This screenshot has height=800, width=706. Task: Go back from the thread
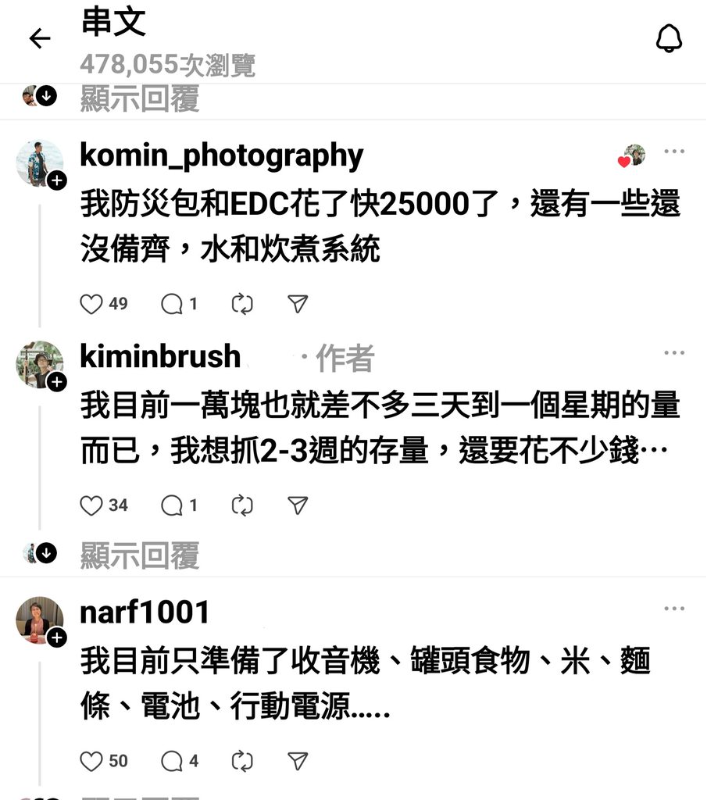(x=40, y=39)
